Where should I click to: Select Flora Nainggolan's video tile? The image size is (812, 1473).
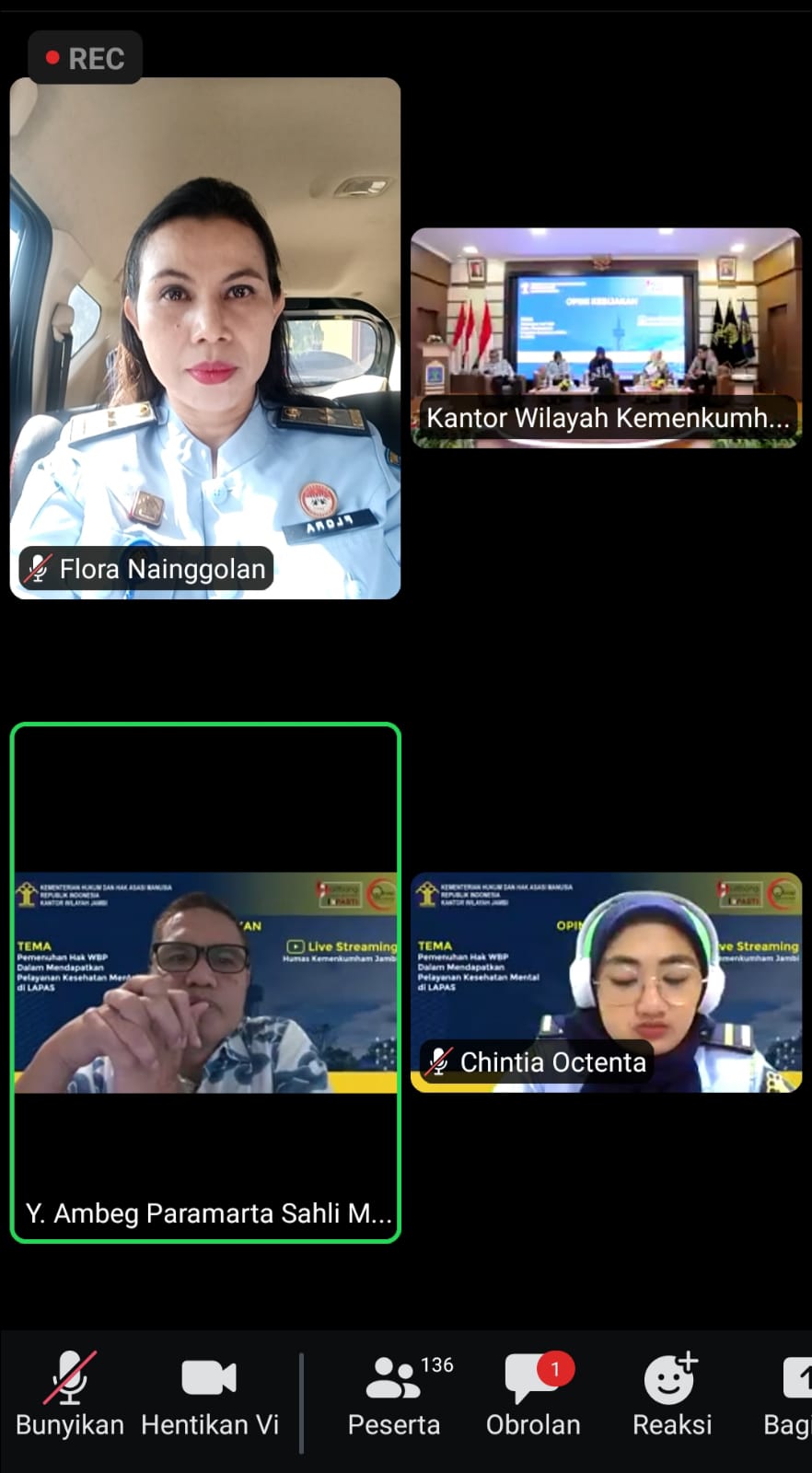[x=205, y=339]
